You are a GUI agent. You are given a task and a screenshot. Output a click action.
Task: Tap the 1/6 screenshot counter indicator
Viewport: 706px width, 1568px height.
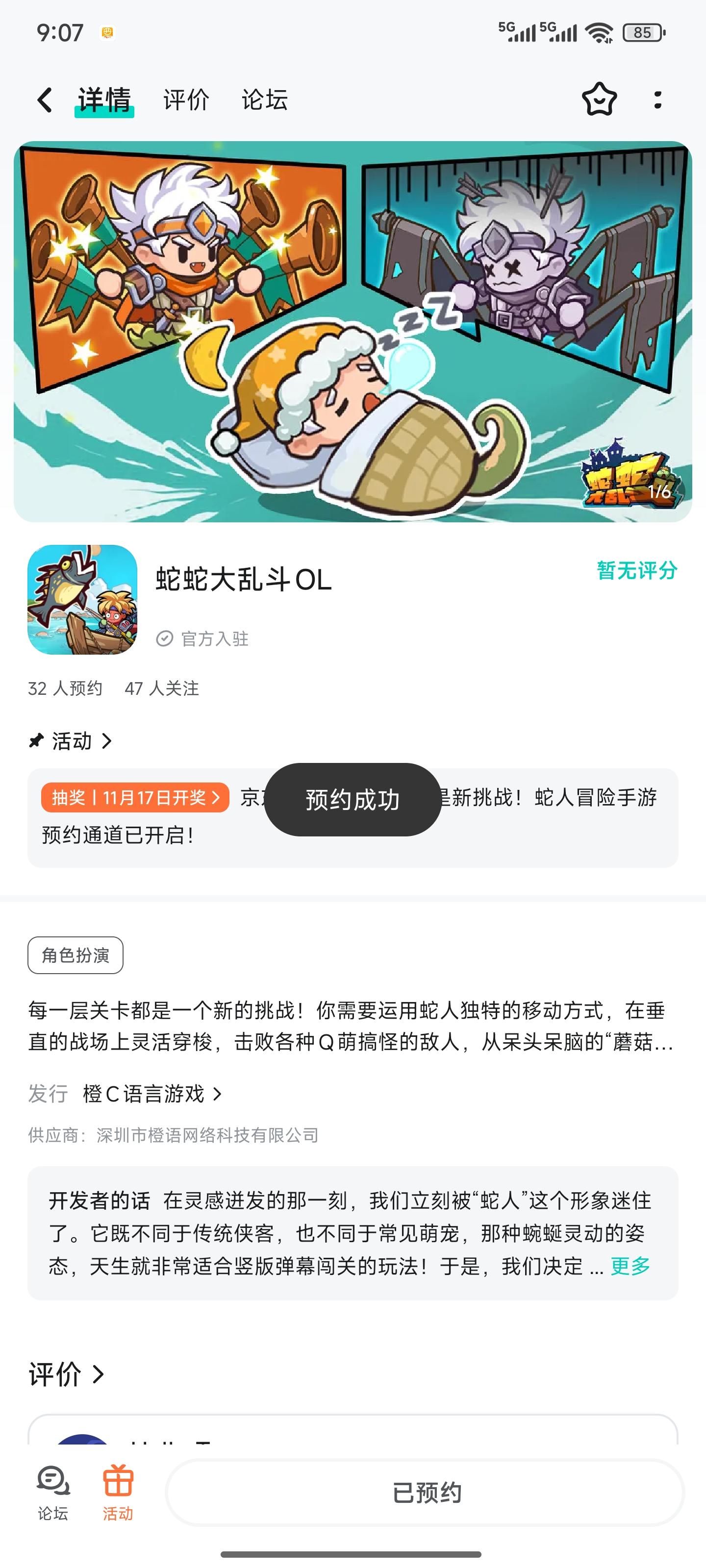[x=660, y=494]
